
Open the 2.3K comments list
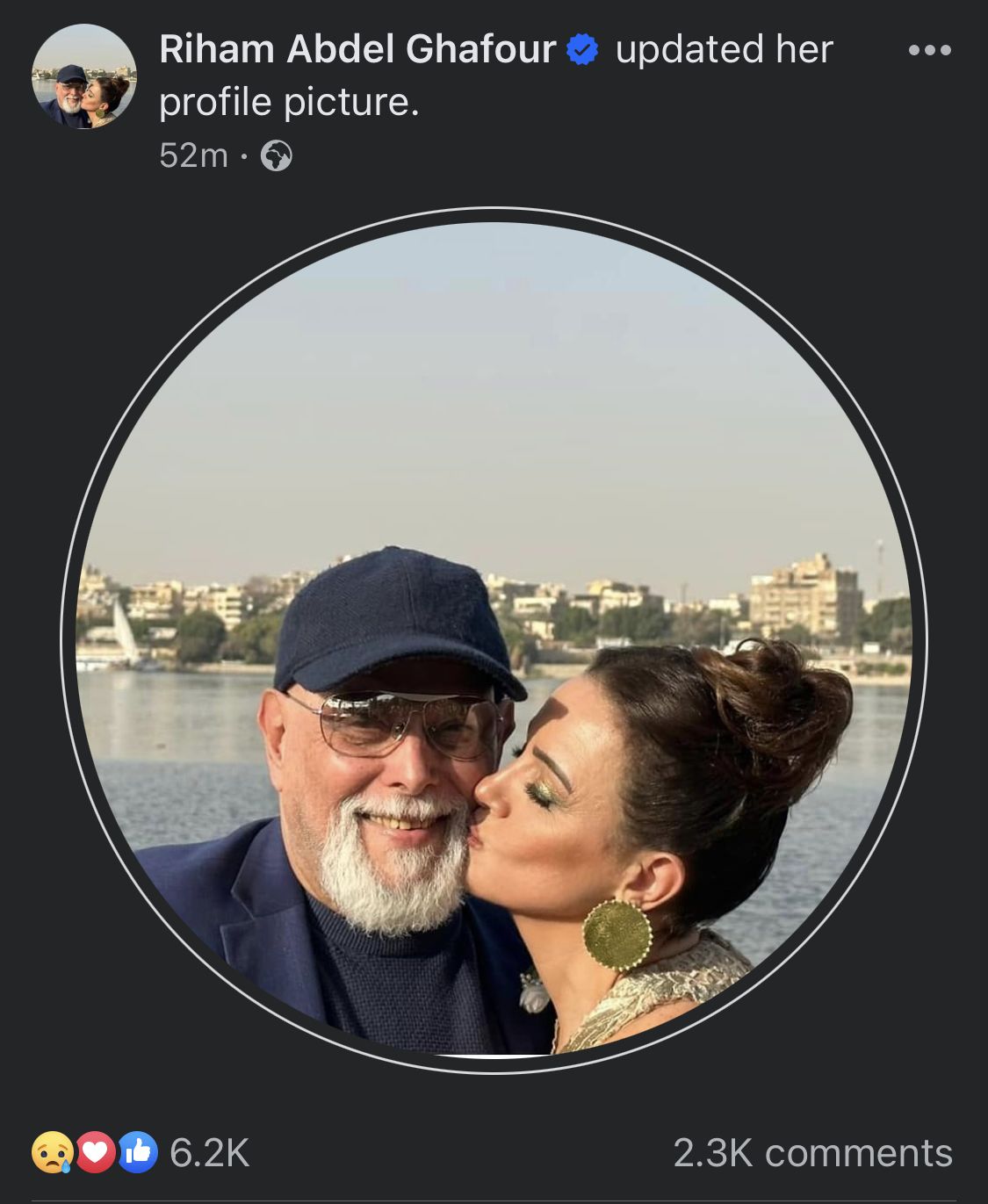pyautogui.click(x=811, y=1149)
